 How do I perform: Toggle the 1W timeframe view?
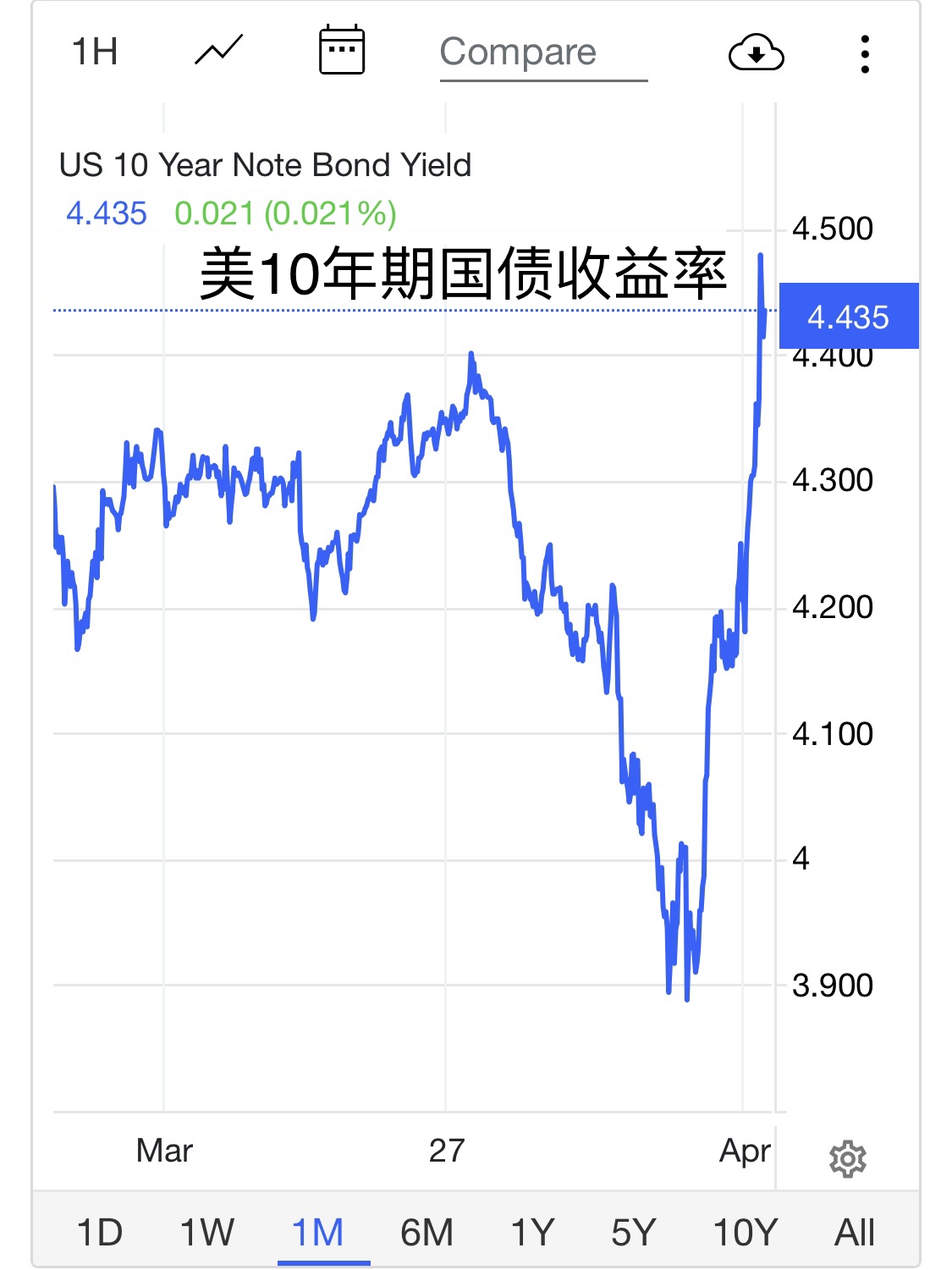(x=208, y=1233)
